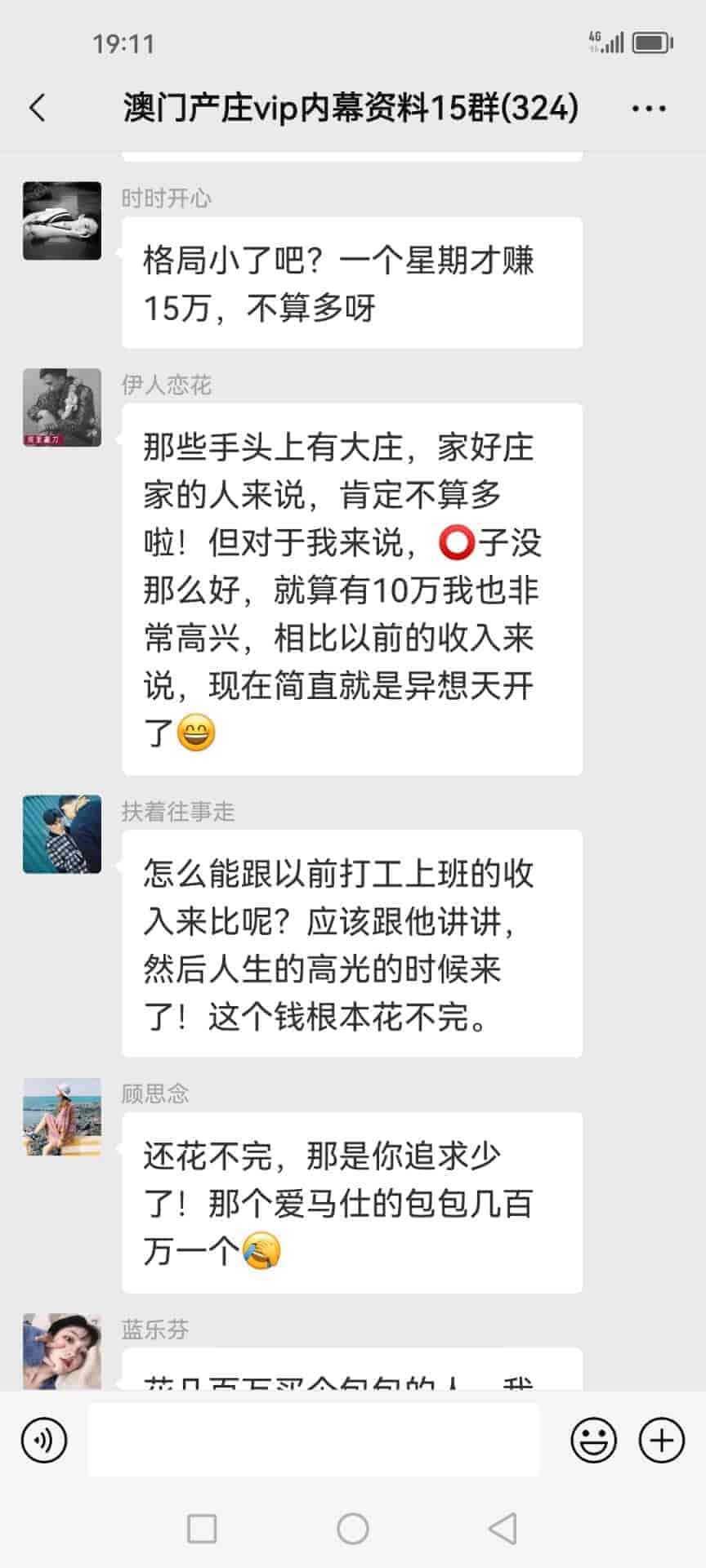Open 顾思念's avatar profile
Image resolution: width=706 pixels, height=1568 pixels.
[62, 1116]
